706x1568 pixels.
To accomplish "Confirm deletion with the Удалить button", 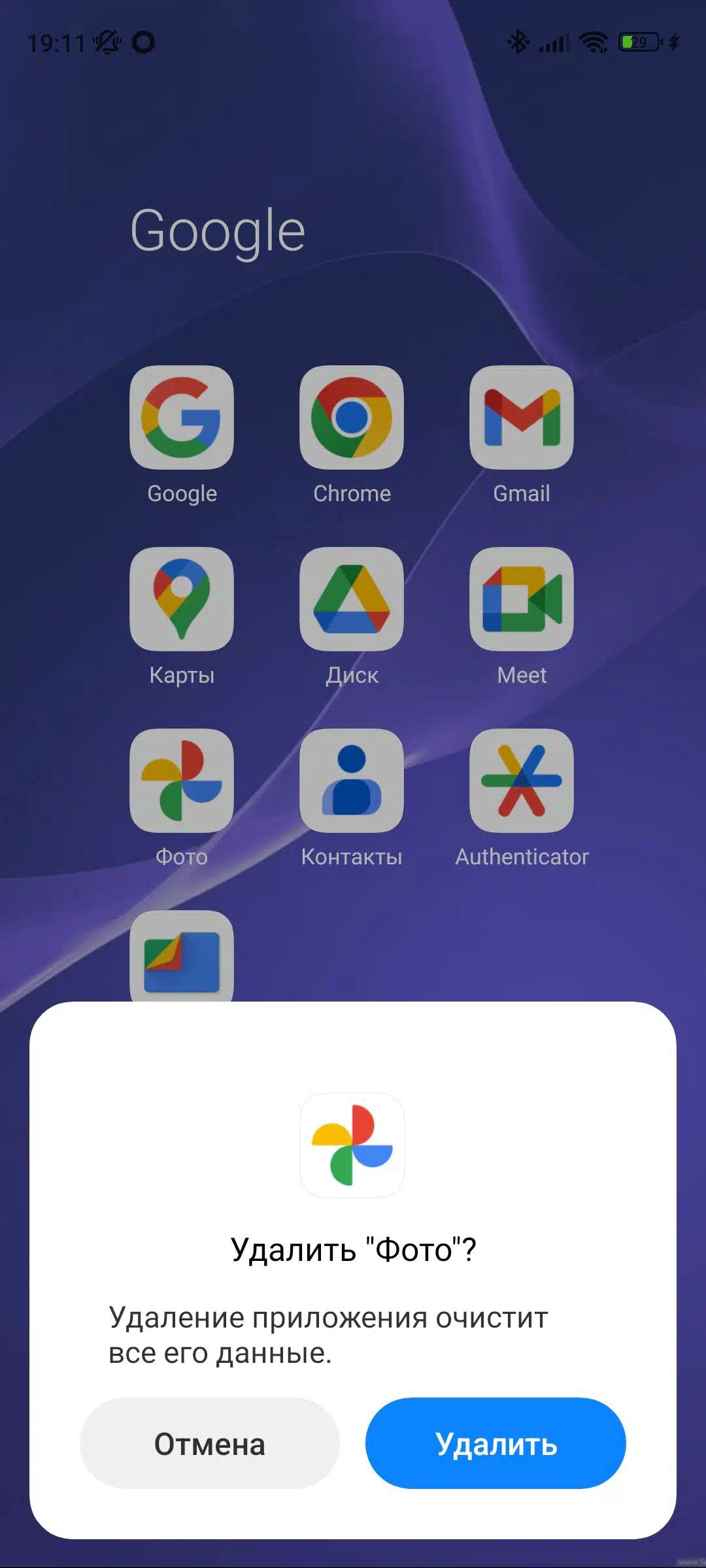I will tap(496, 1443).
